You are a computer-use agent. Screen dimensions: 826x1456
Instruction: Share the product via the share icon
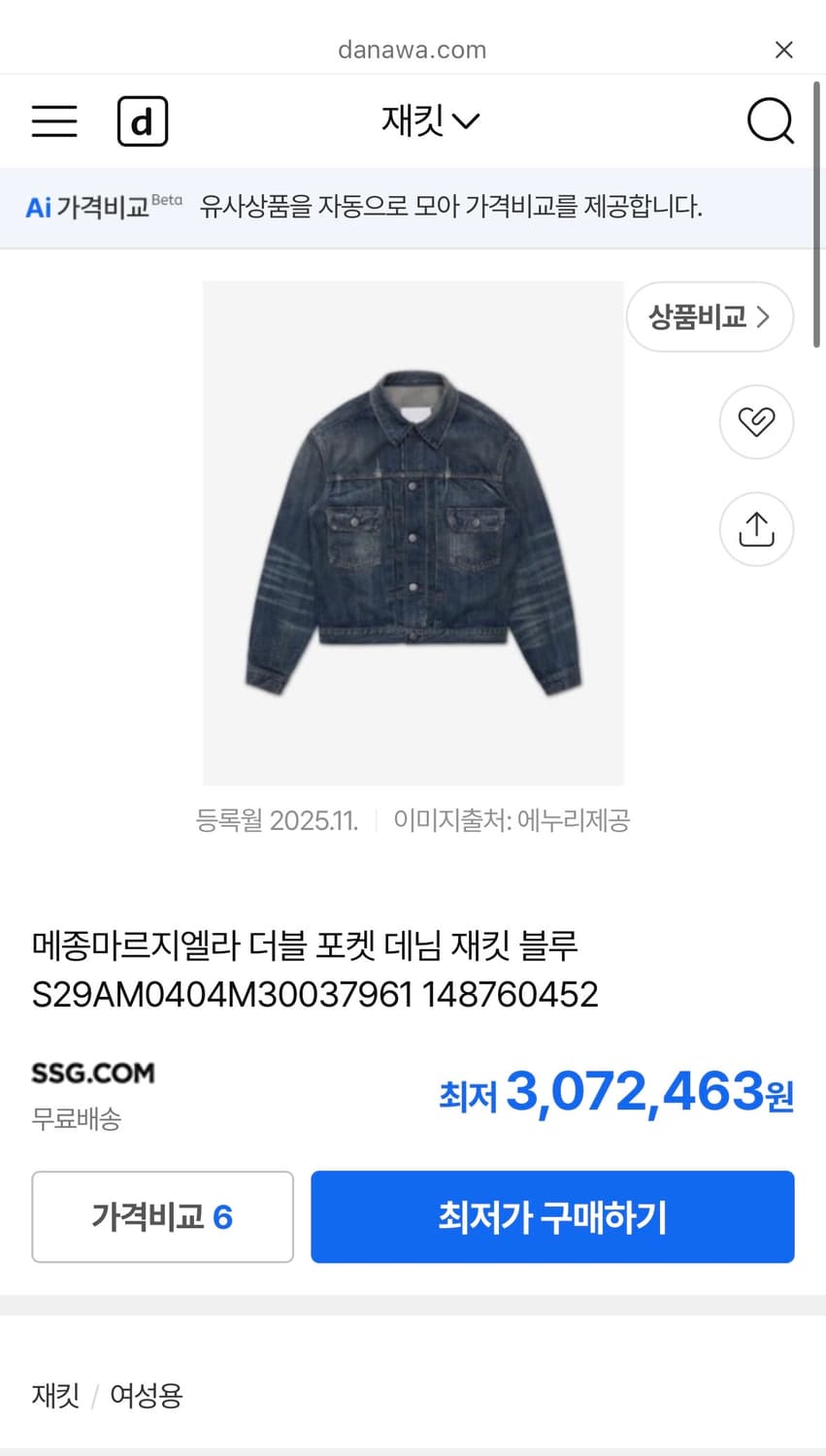tap(756, 529)
